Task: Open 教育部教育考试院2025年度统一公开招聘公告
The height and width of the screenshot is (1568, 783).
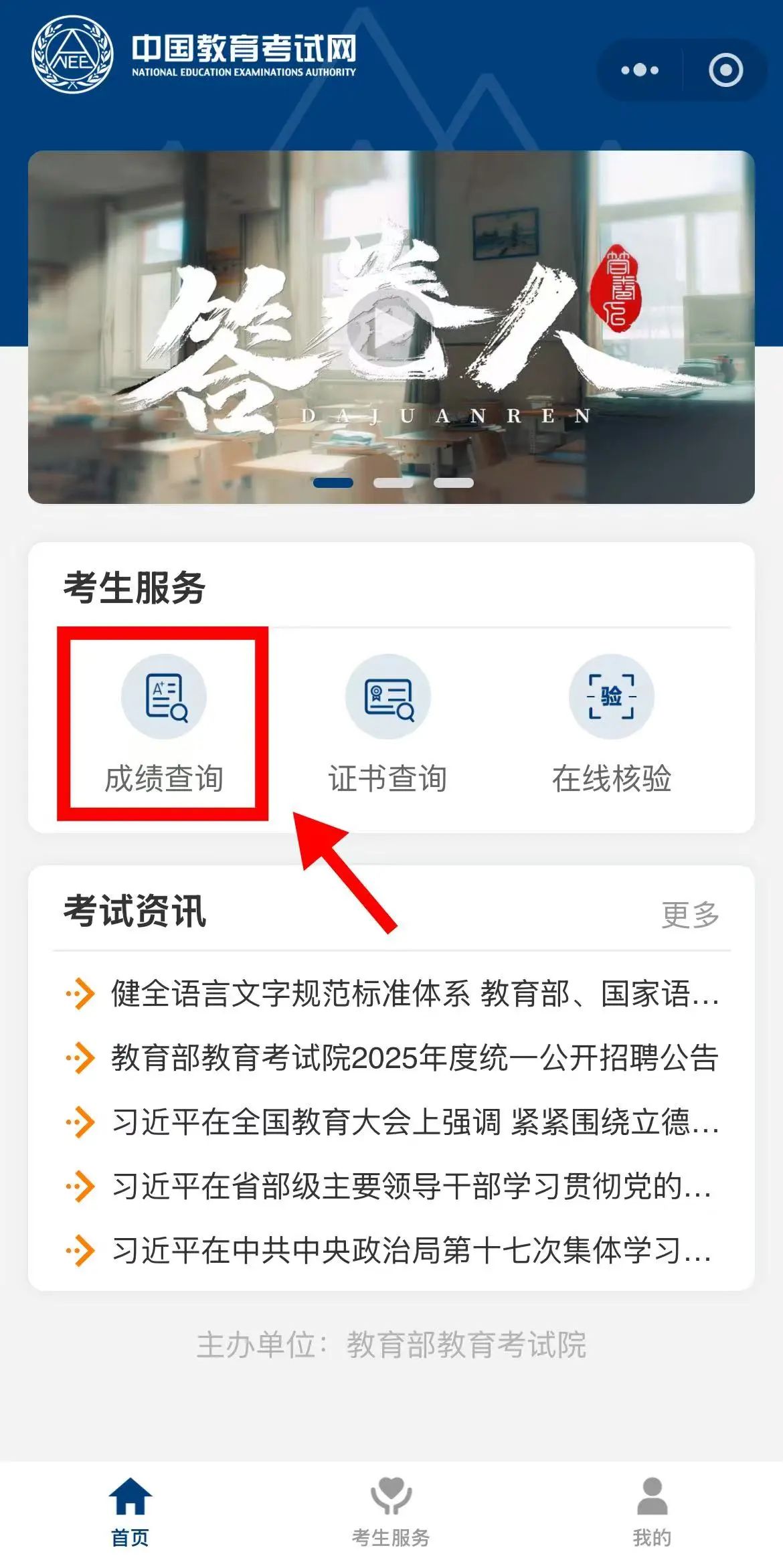Action: (414, 1058)
